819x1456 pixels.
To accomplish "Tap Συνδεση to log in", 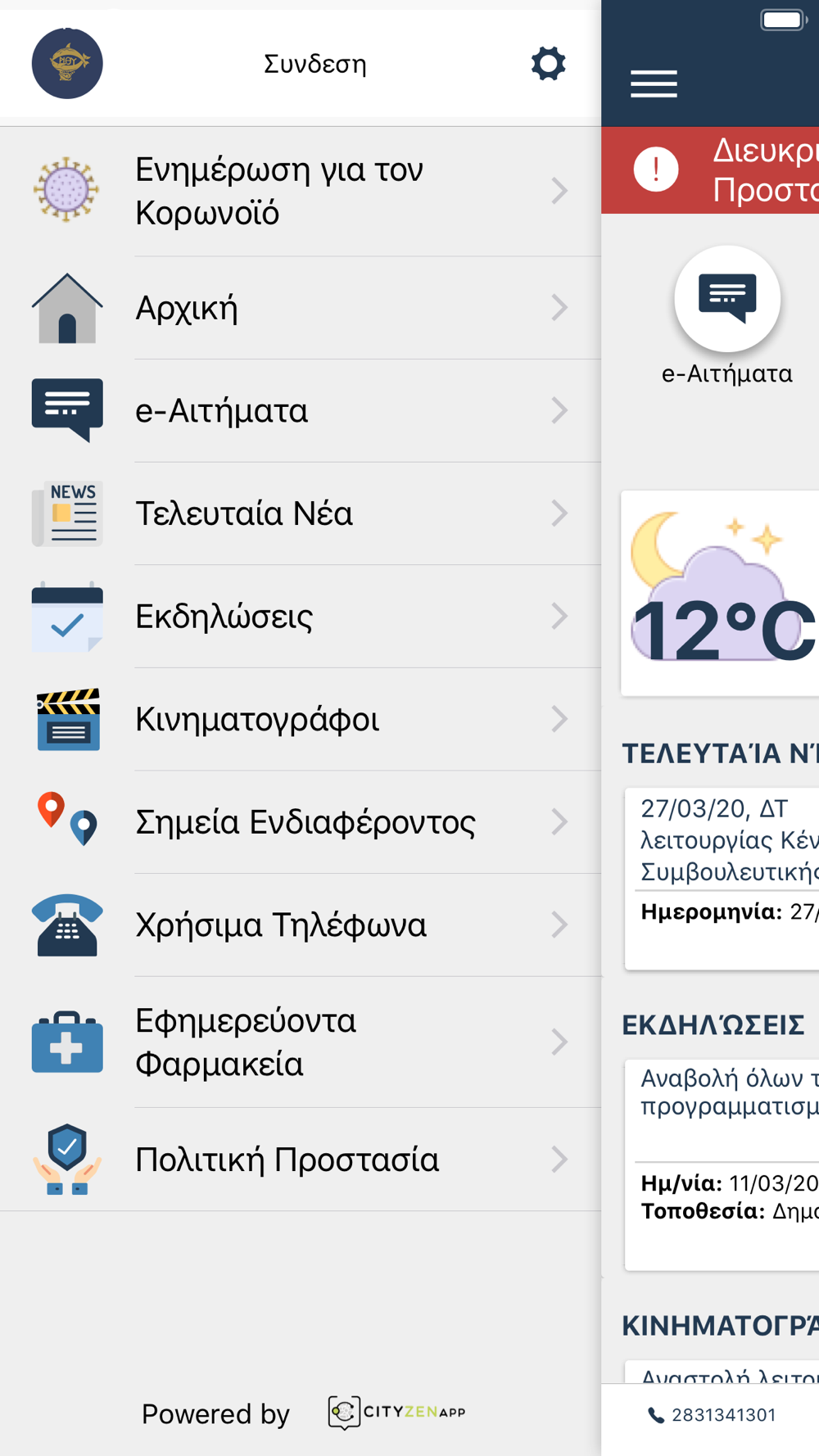I will click(314, 64).
